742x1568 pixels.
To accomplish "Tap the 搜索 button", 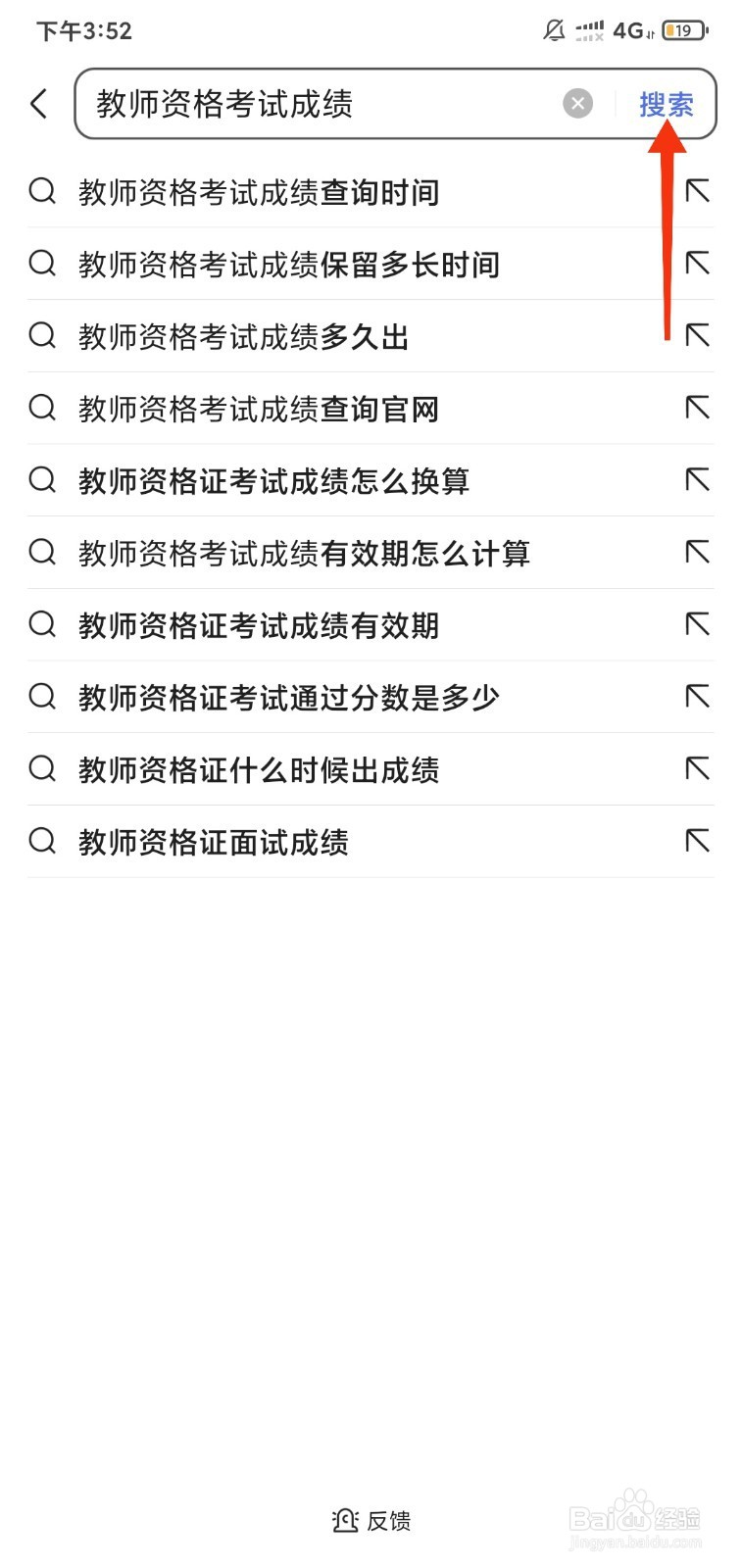I will click(x=667, y=104).
